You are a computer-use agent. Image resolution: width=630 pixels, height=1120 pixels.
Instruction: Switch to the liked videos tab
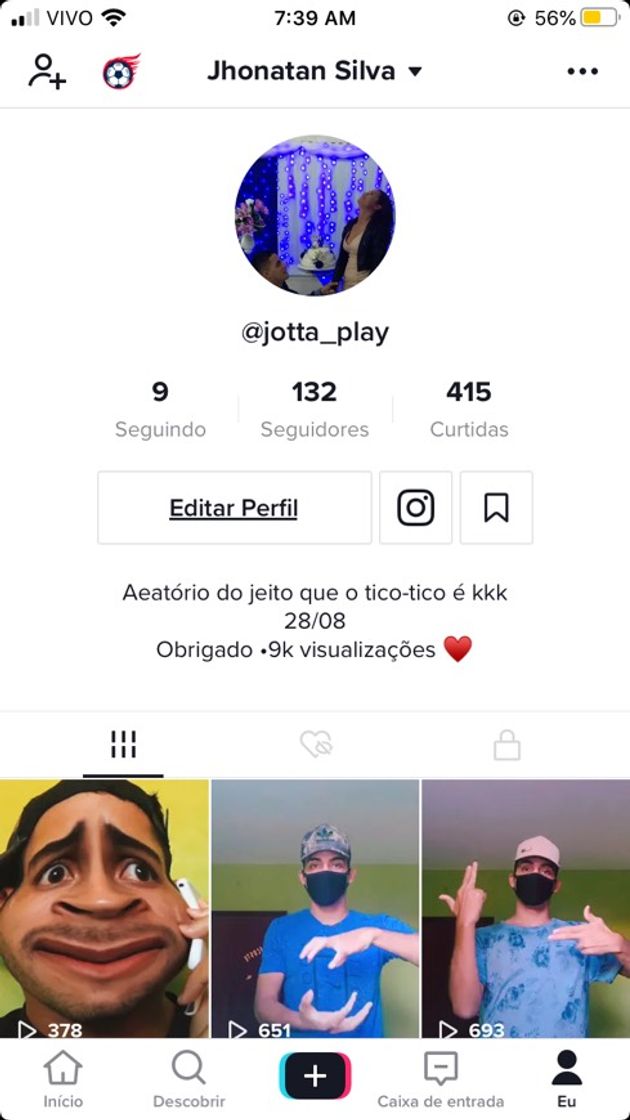tap(316, 744)
